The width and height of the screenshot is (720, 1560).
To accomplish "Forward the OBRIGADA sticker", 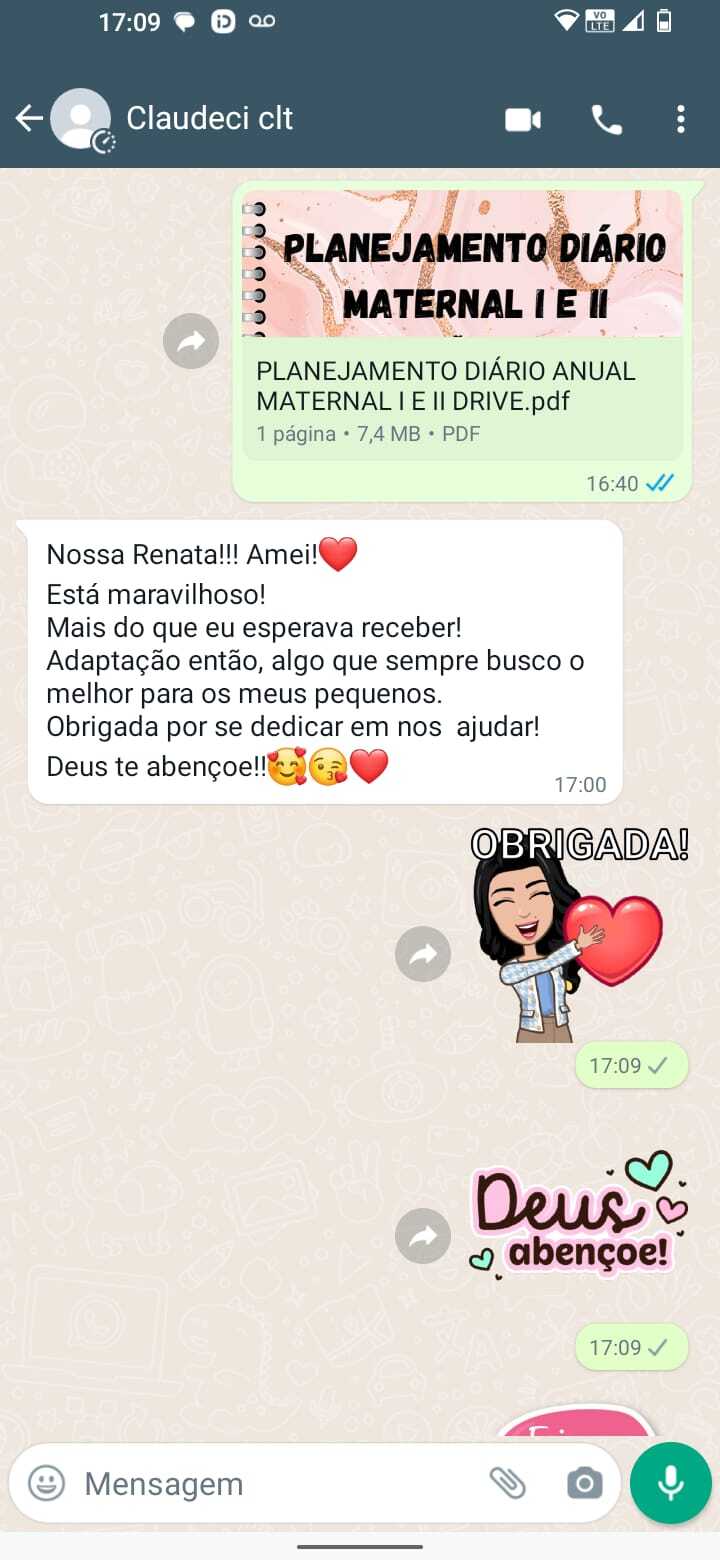I will (423, 955).
